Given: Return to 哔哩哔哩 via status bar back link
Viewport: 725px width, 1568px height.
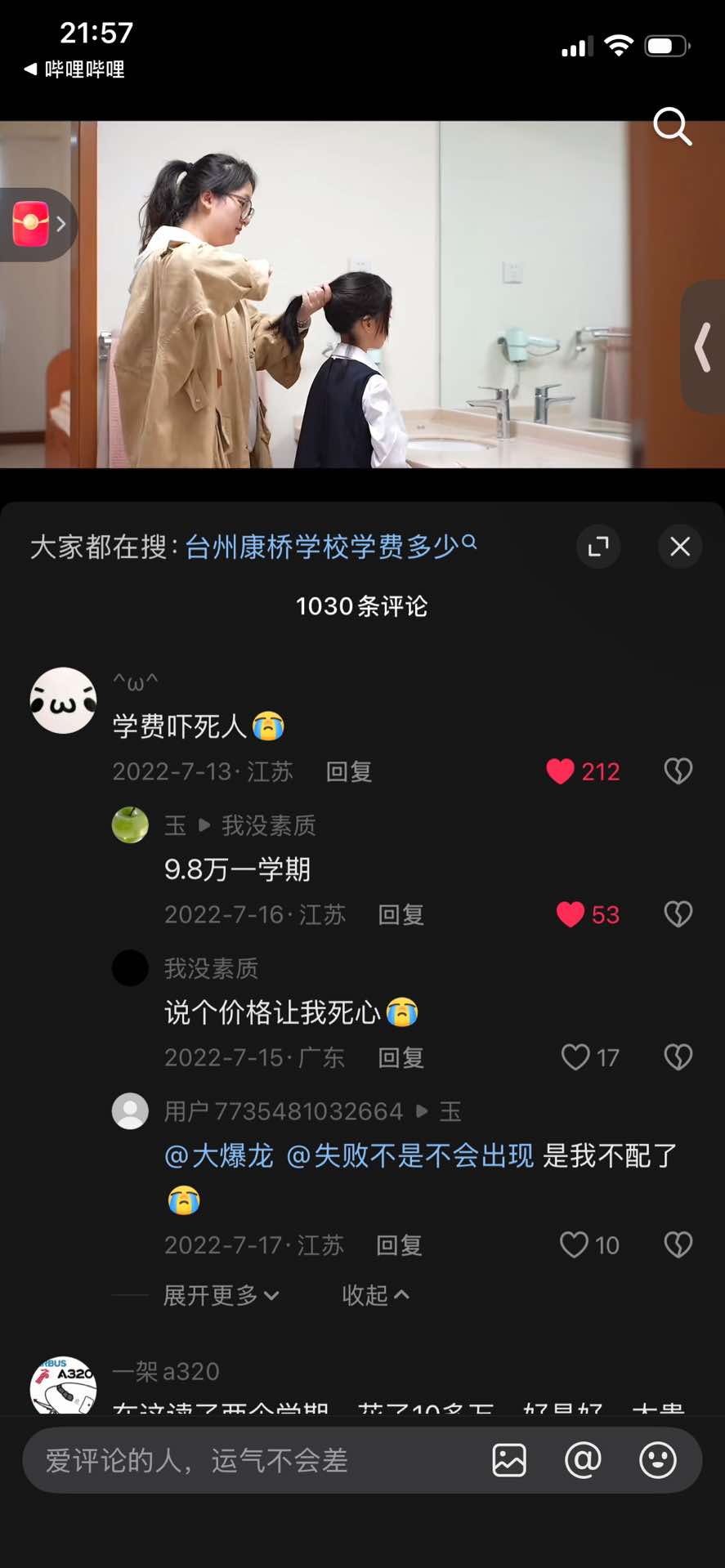Looking at the screenshot, I should pos(74,69).
